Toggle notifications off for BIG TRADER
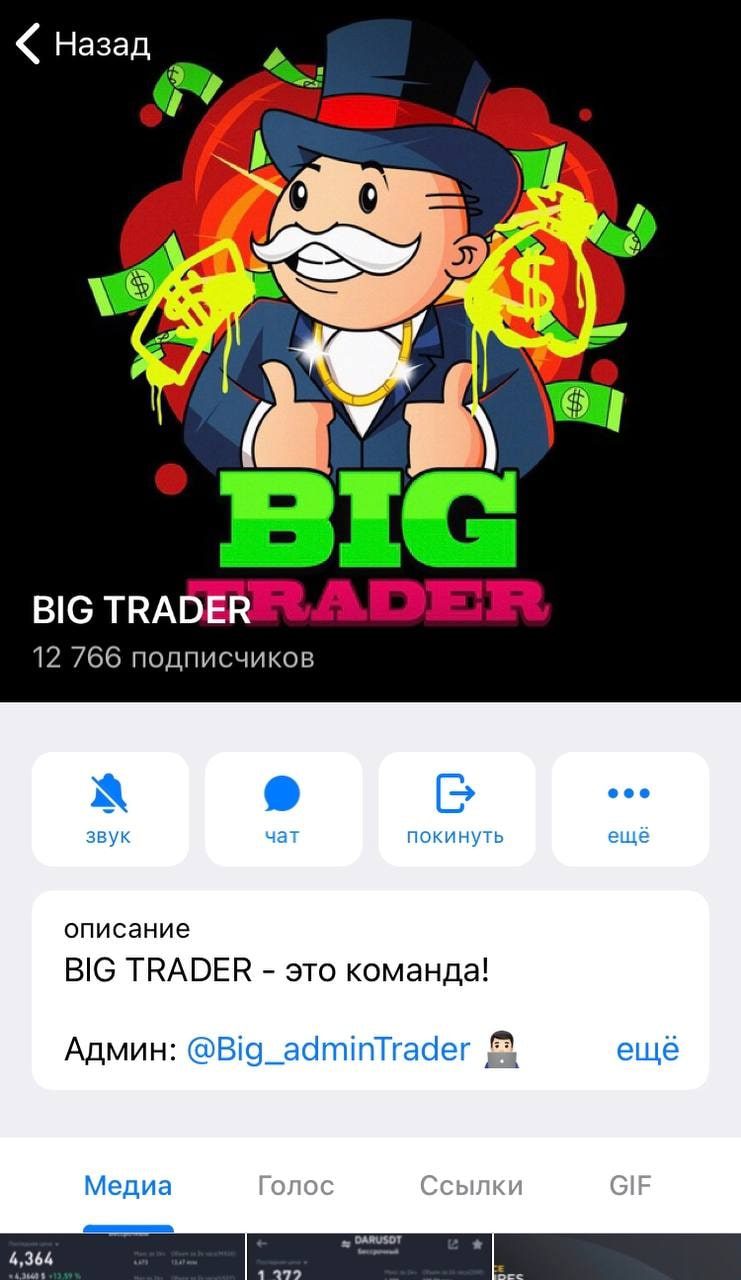 [110, 808]
